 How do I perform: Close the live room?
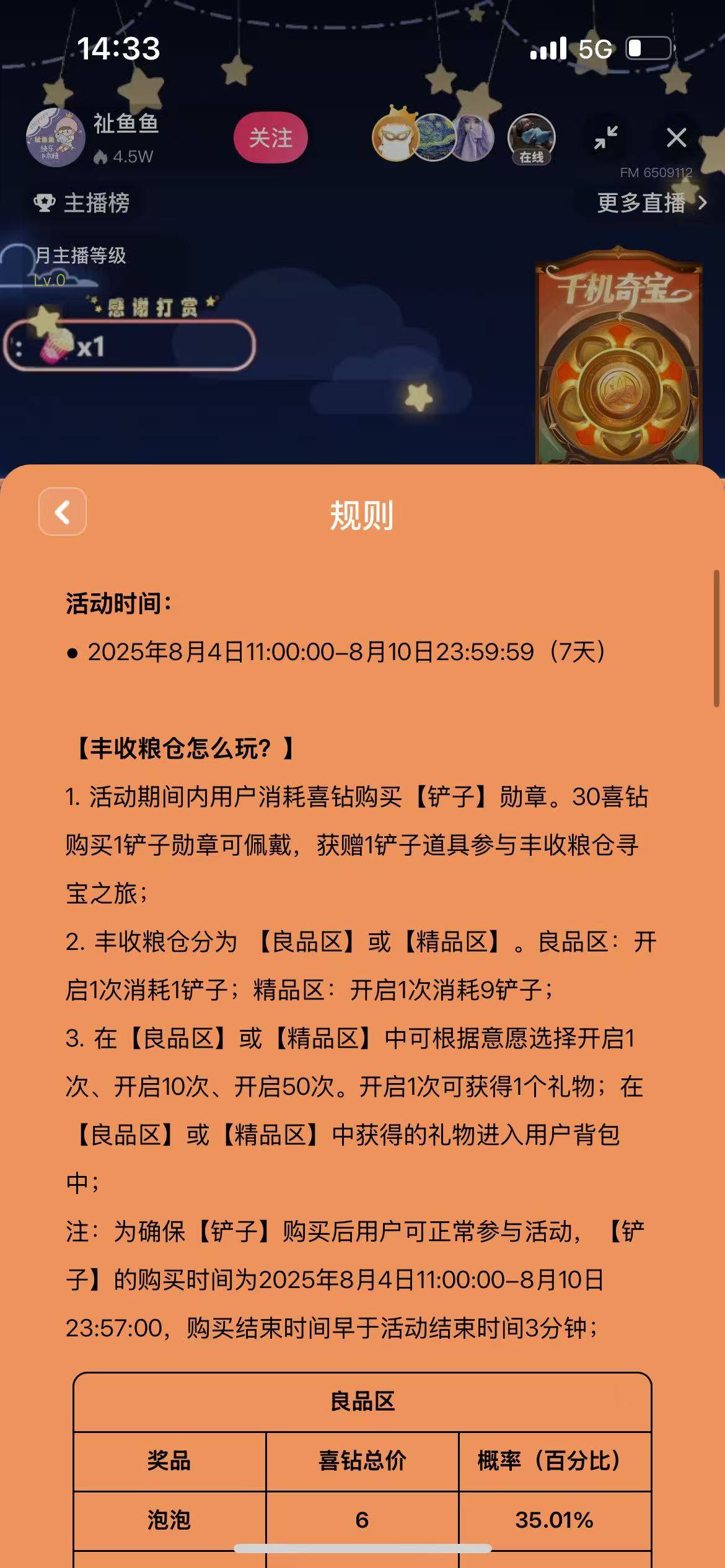click(676, 137)
